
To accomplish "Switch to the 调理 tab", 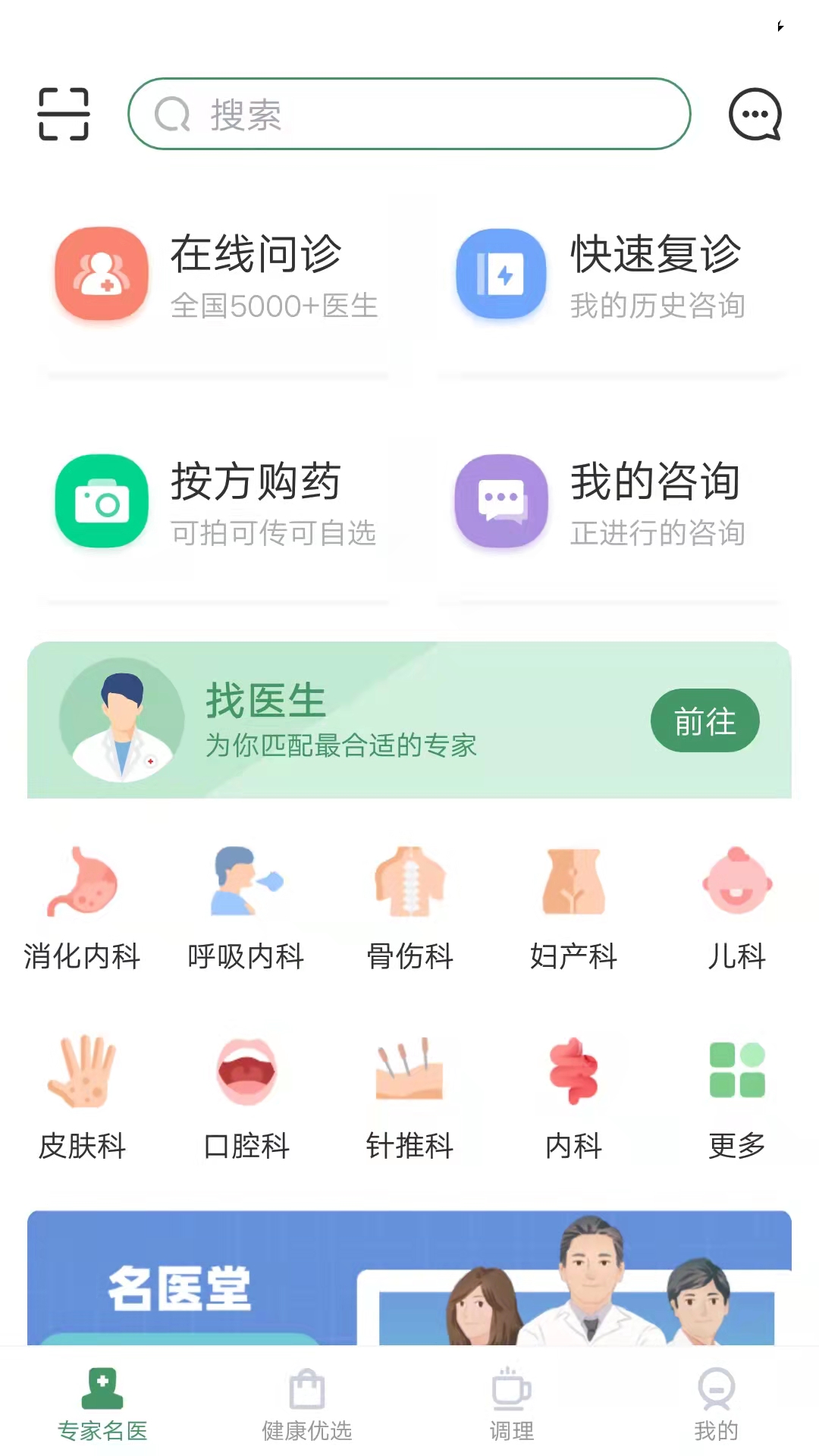I will [x=512, y=1404].
